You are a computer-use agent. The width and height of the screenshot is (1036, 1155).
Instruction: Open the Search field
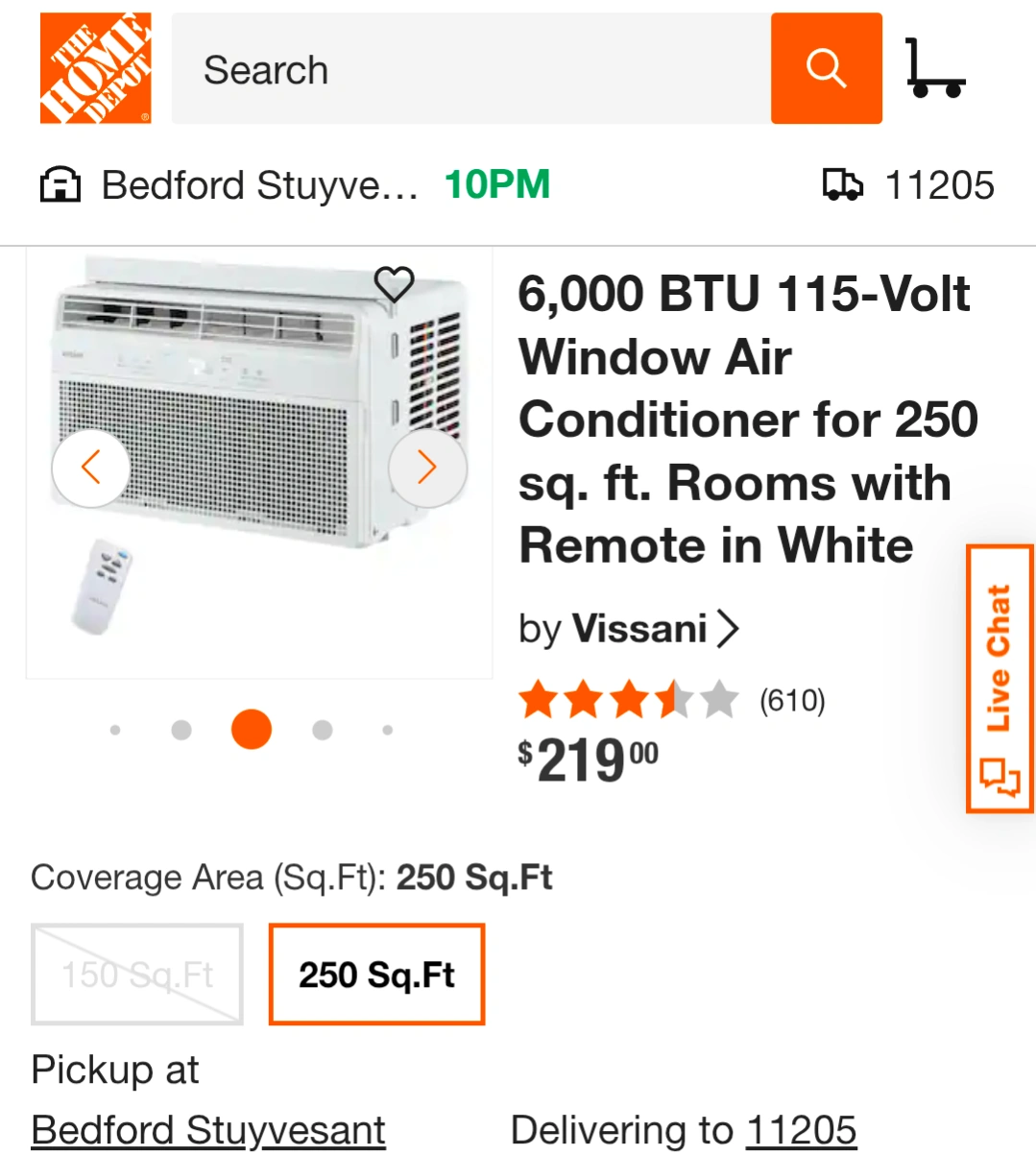[470, 69]
